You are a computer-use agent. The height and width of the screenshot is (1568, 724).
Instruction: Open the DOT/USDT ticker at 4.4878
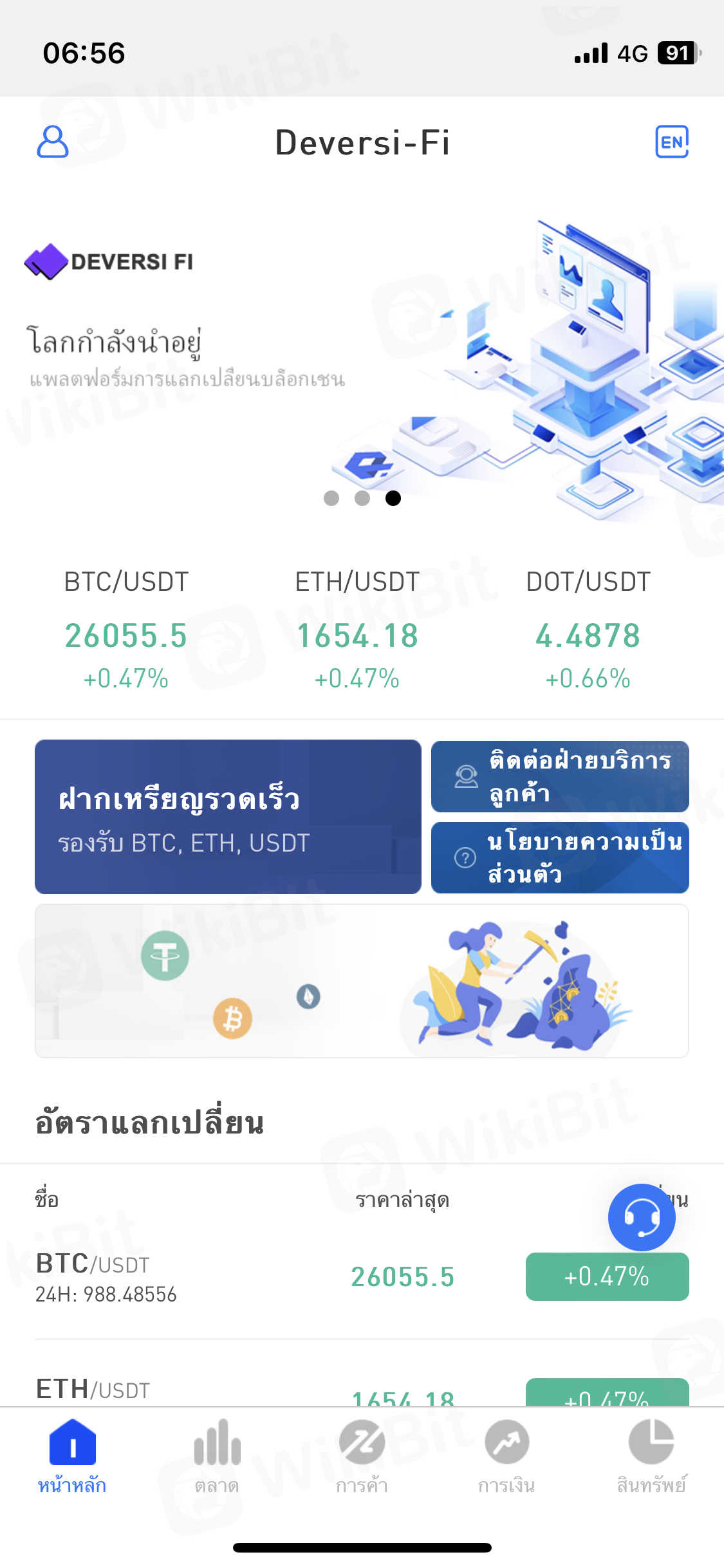[588, 631]
